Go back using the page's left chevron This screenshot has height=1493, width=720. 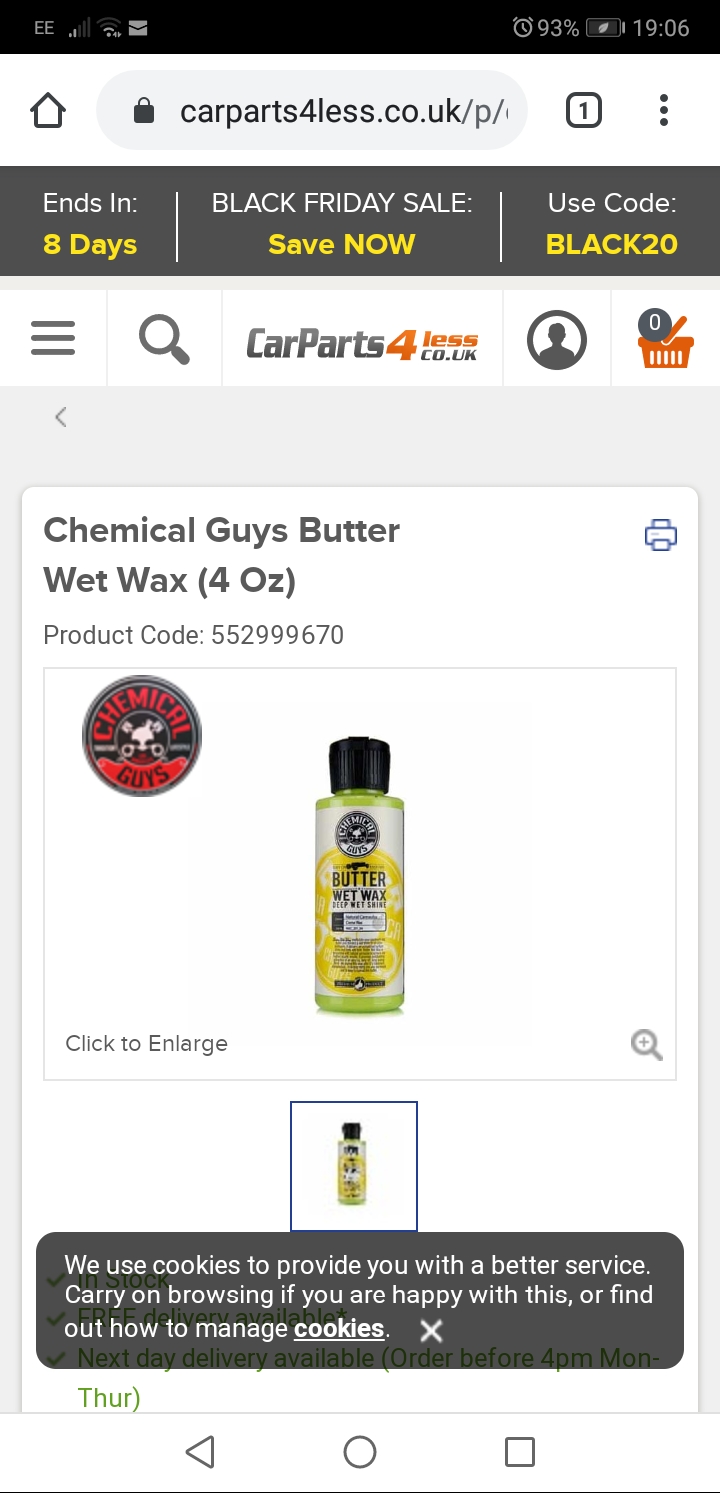tap(61, 417)
